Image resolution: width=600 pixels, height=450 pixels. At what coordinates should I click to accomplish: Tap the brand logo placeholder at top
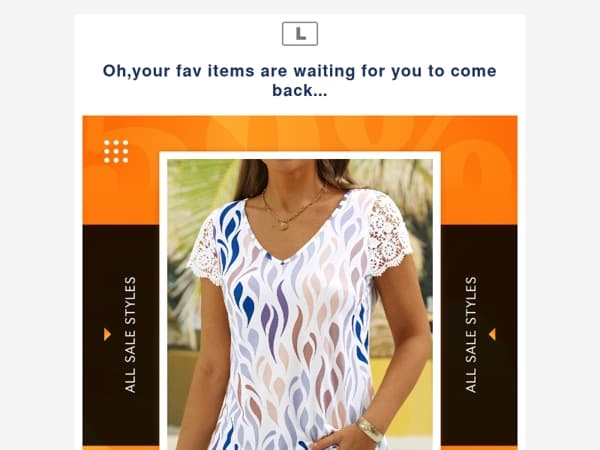coord(300,34)
